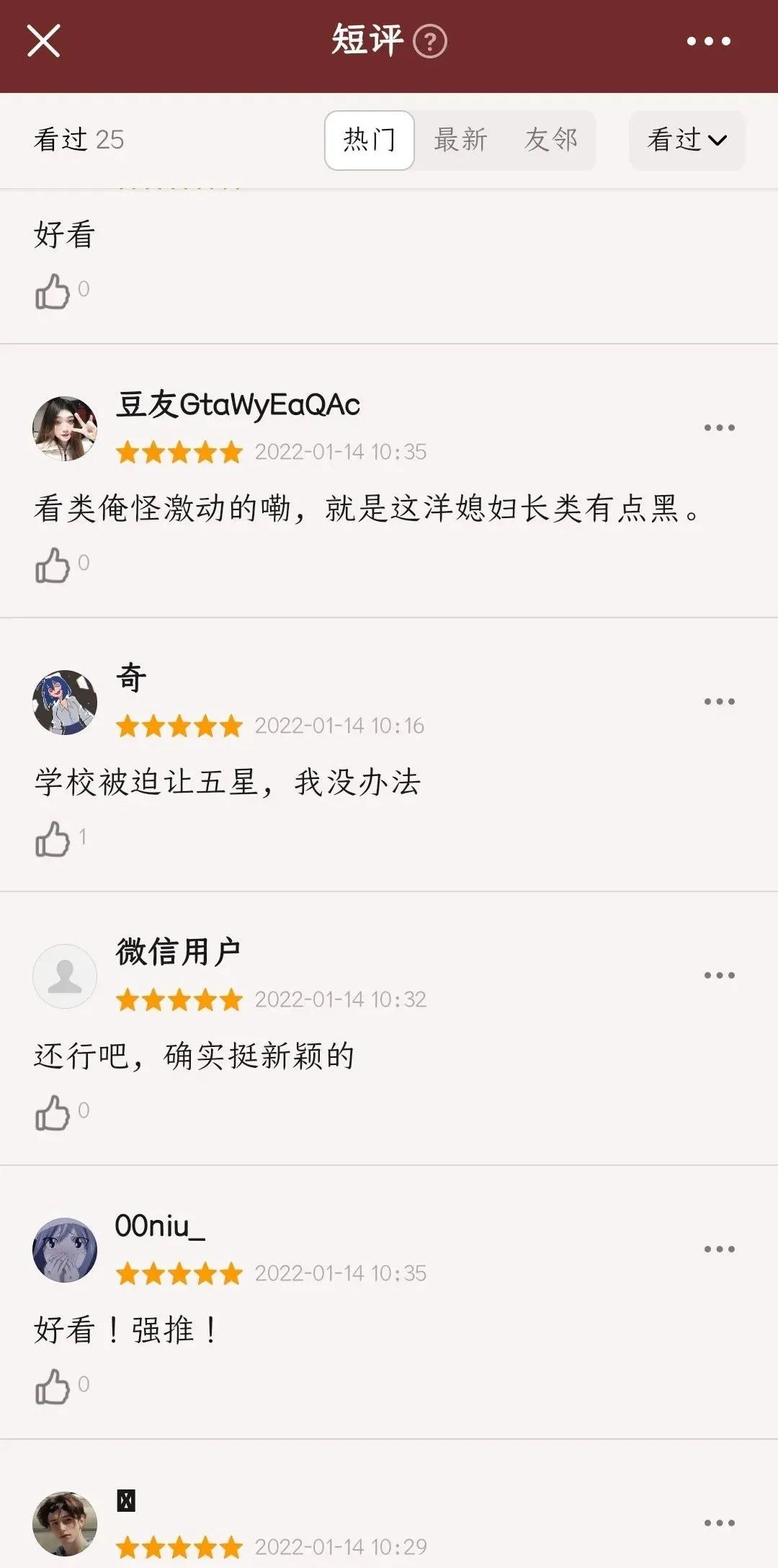This screenshot has height=1568, width=778.
Task: Like 微信用户's review 还行吧
Action: pyautogui.click(x=53, y=1113)
